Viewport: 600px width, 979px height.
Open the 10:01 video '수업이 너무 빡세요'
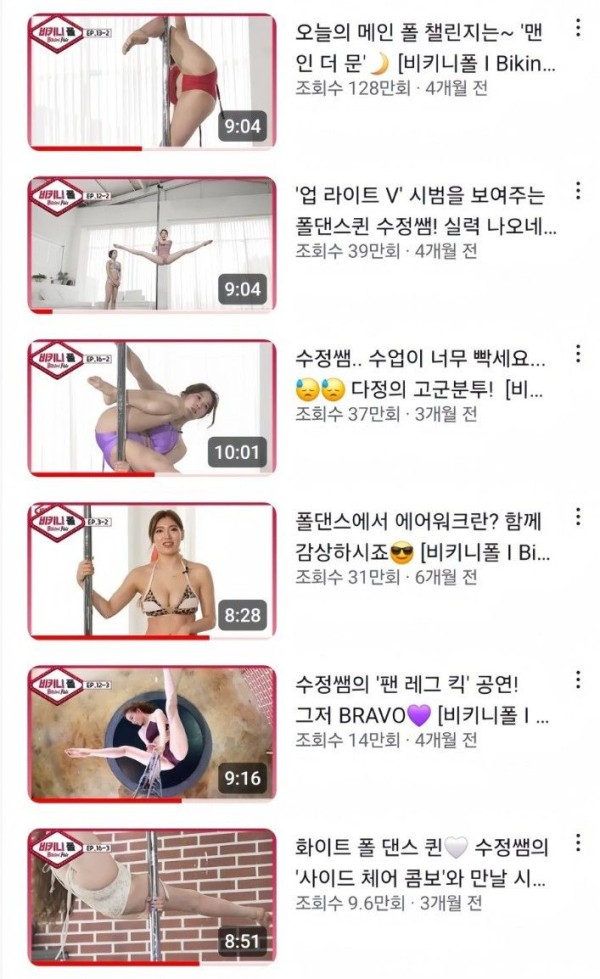(151, 408)
